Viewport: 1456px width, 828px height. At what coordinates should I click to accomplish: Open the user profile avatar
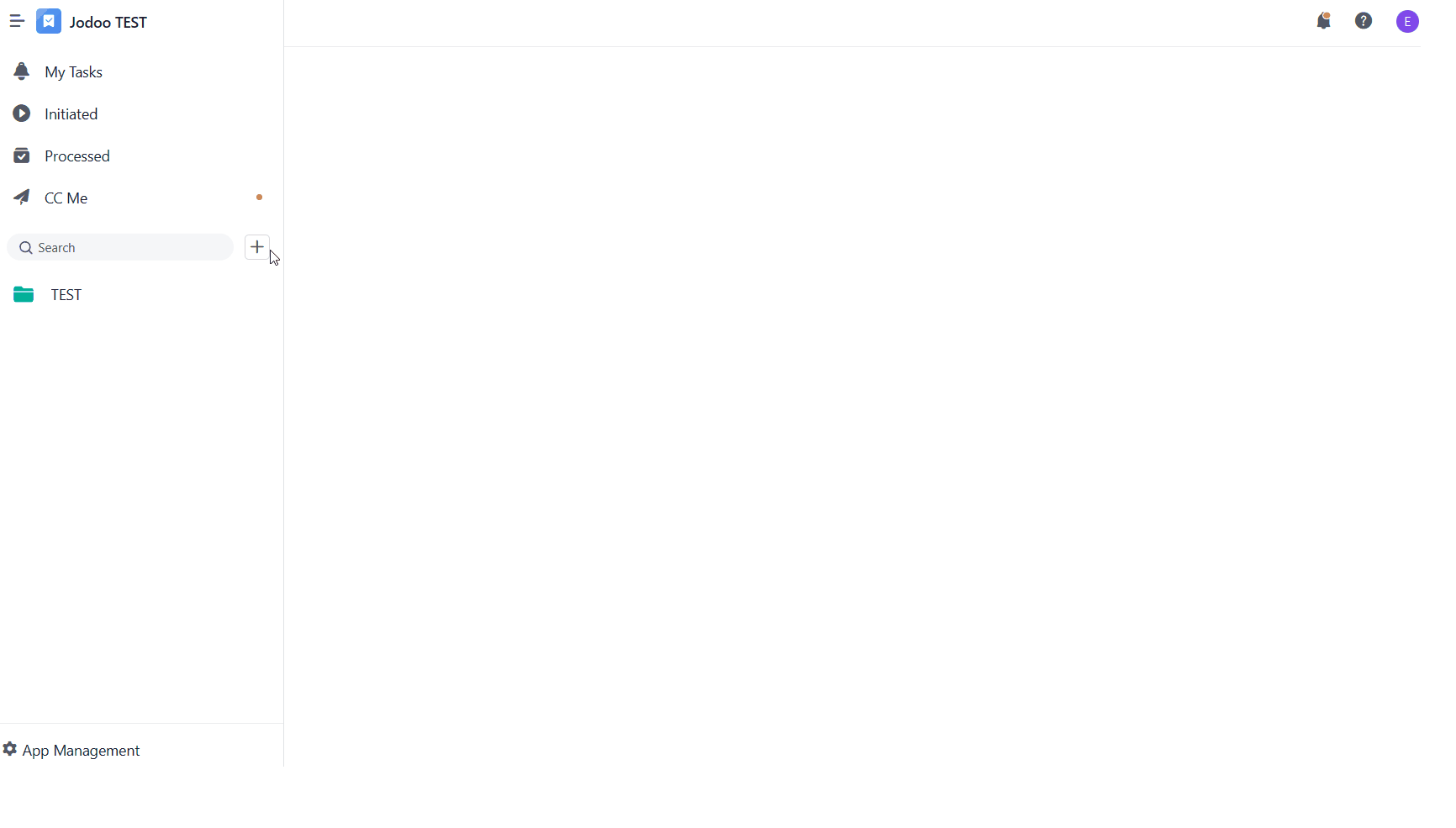1407,22
